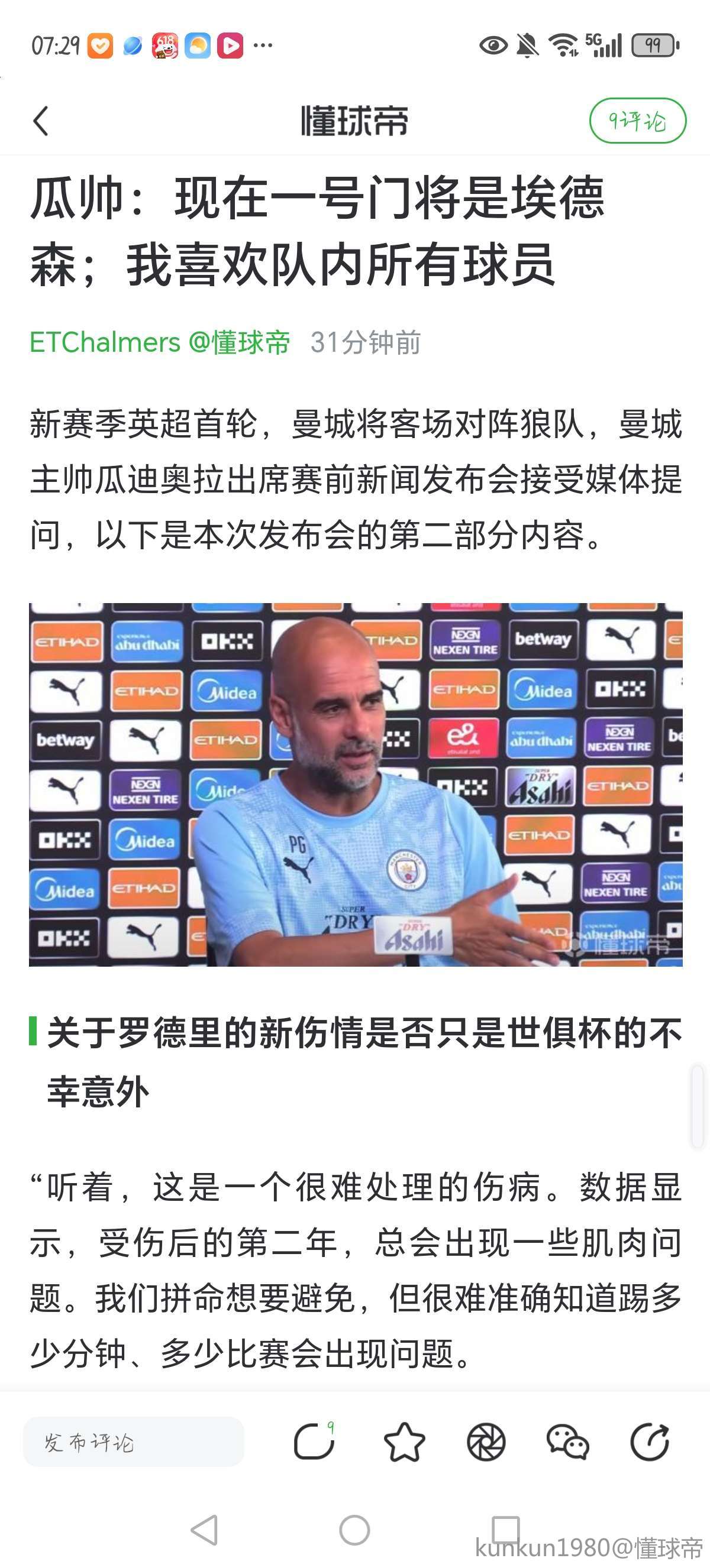The height and width of the screenshot is (1568, 710).
Task: Favorite this article with the star icon
Action: pos(404,1442)
